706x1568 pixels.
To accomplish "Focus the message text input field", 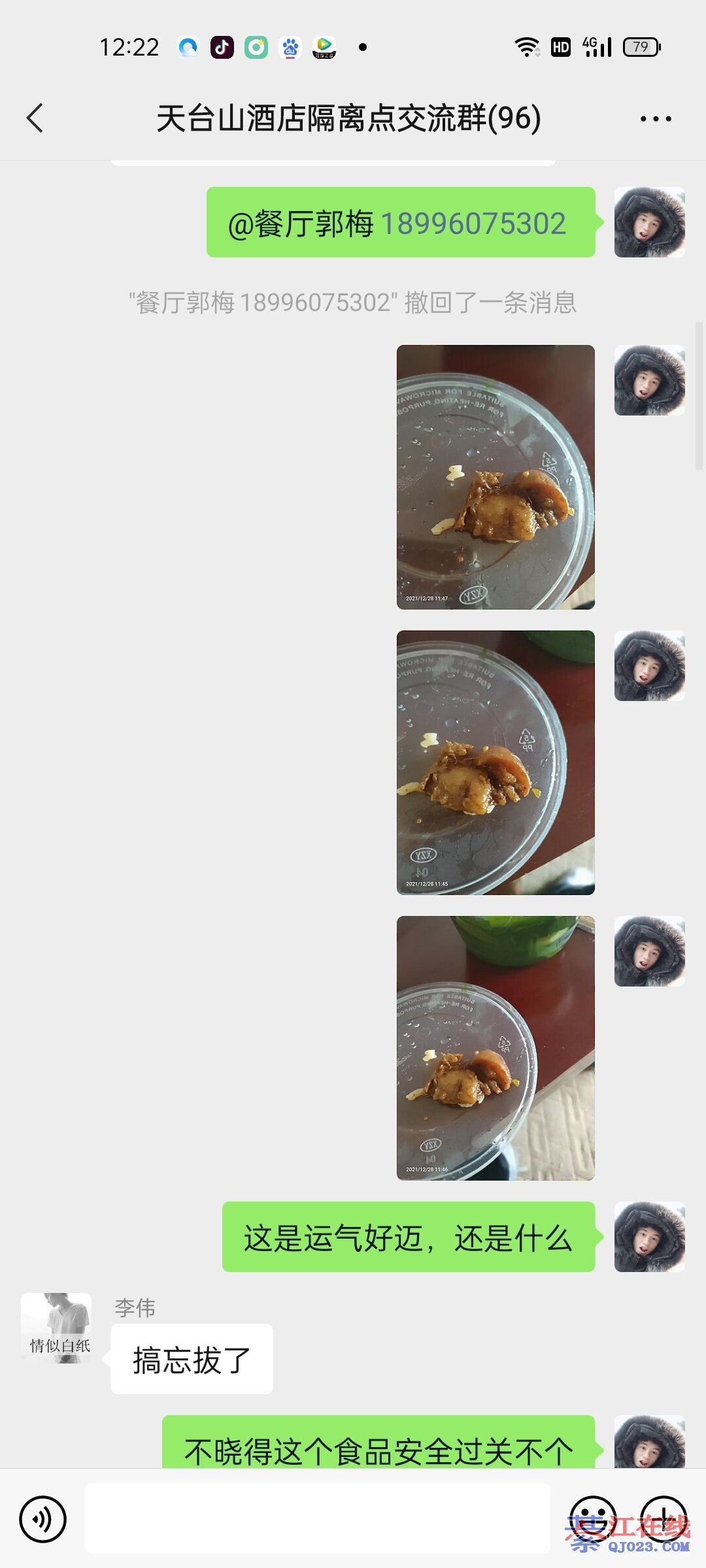I will pos(318,1518).
